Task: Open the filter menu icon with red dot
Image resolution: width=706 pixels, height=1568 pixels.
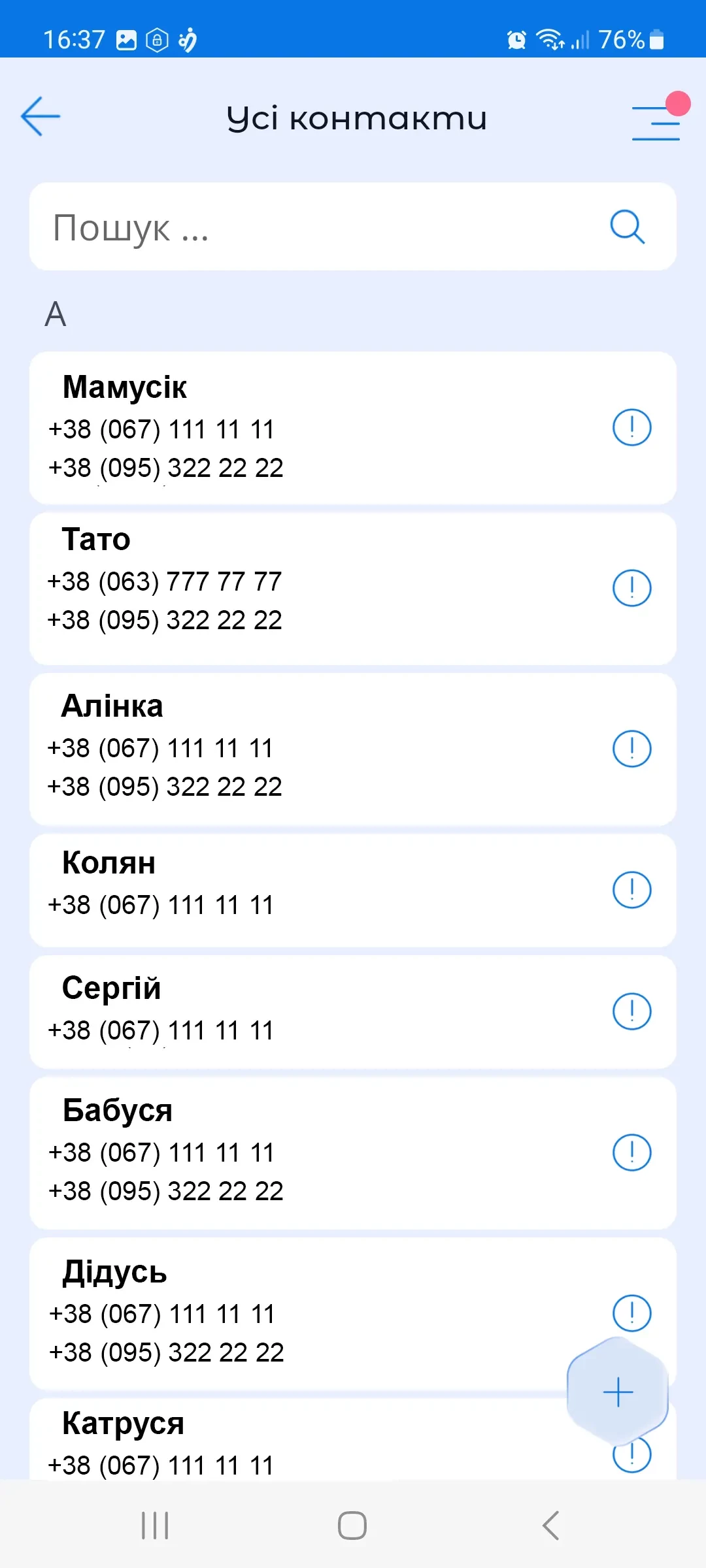Action: pyautogui.click(x=657, y=122)
